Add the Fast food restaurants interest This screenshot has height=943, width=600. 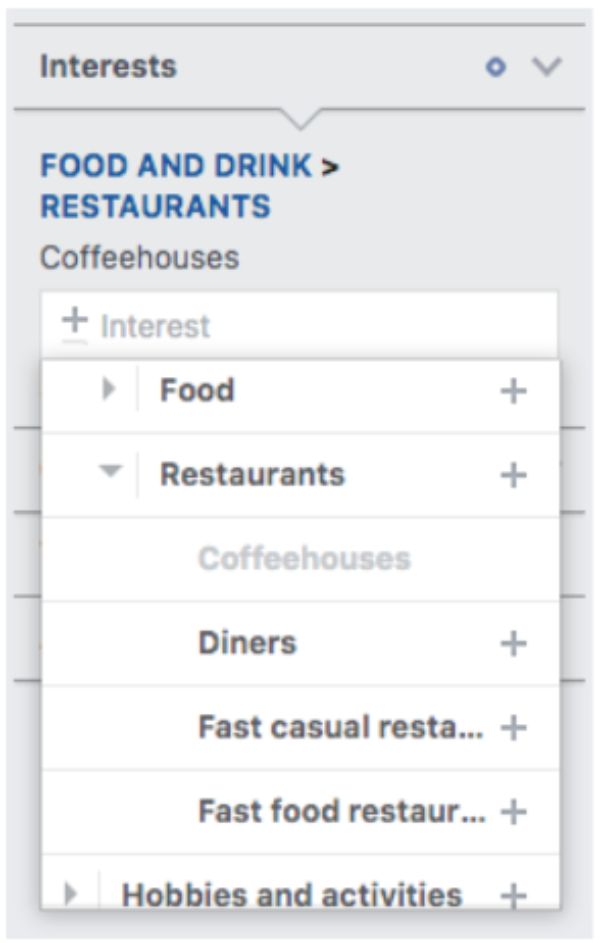pos(513,811)
